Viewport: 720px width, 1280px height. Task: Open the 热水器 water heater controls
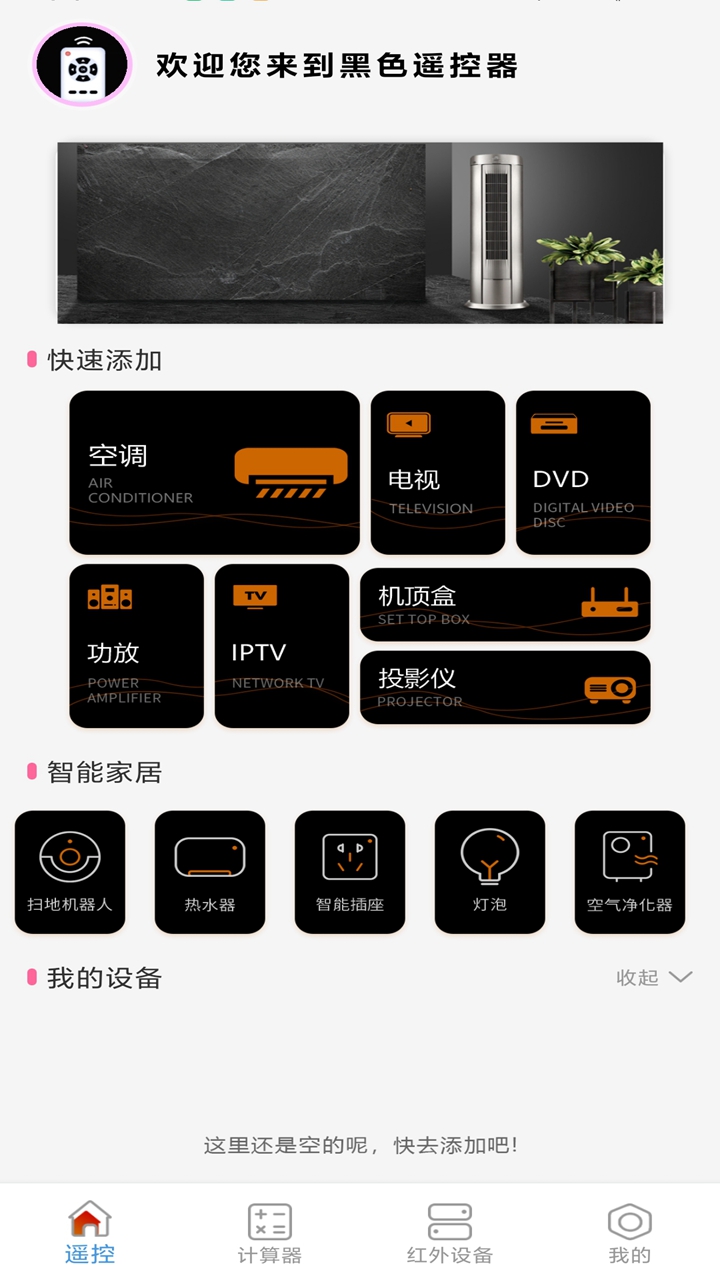click(x=210, y=871)
